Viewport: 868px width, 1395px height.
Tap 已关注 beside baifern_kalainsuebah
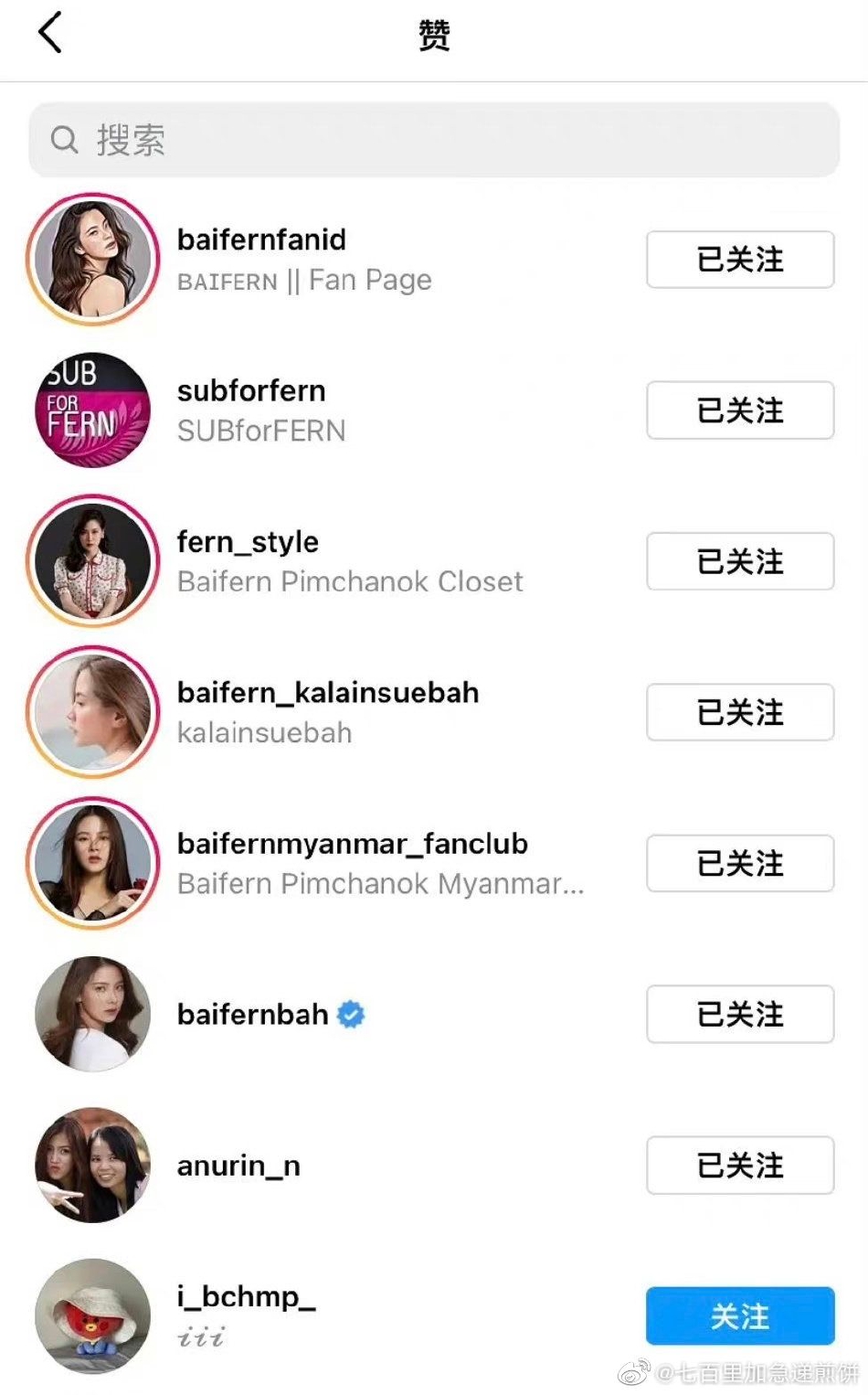740,712
